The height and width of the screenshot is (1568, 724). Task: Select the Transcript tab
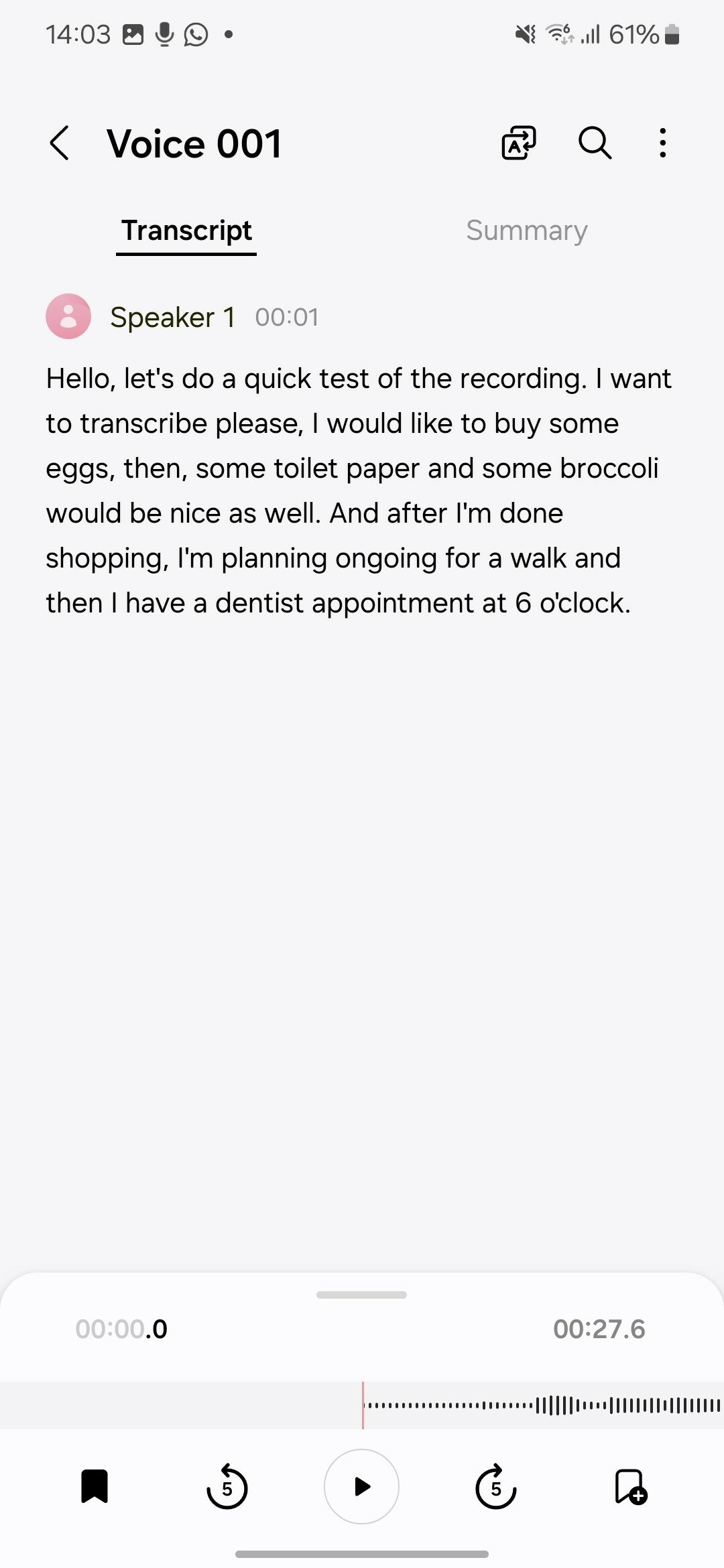pos(186,232)
